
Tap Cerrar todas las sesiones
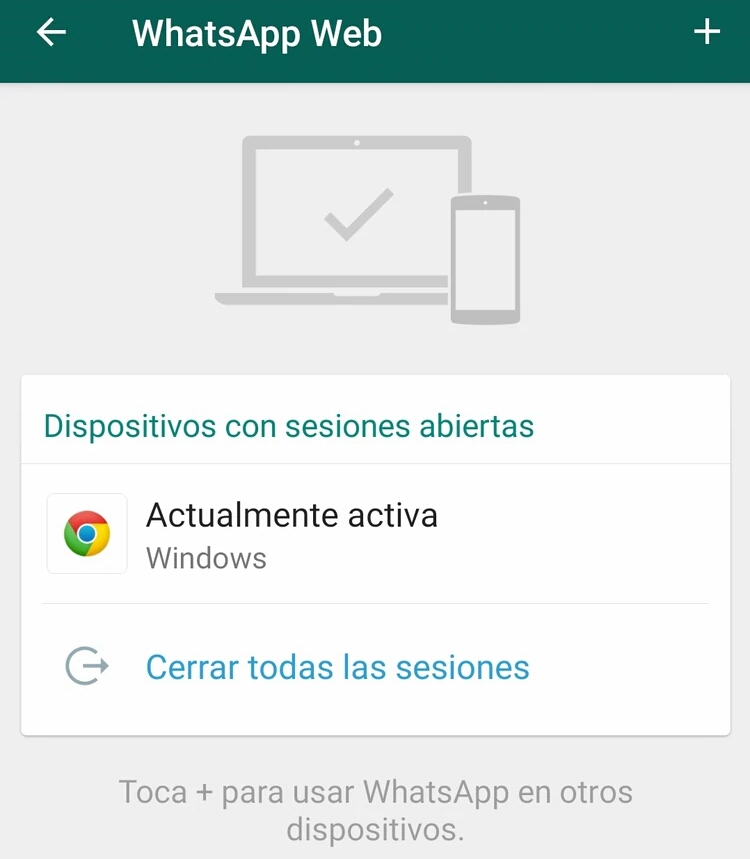click(x=337, y=667)
